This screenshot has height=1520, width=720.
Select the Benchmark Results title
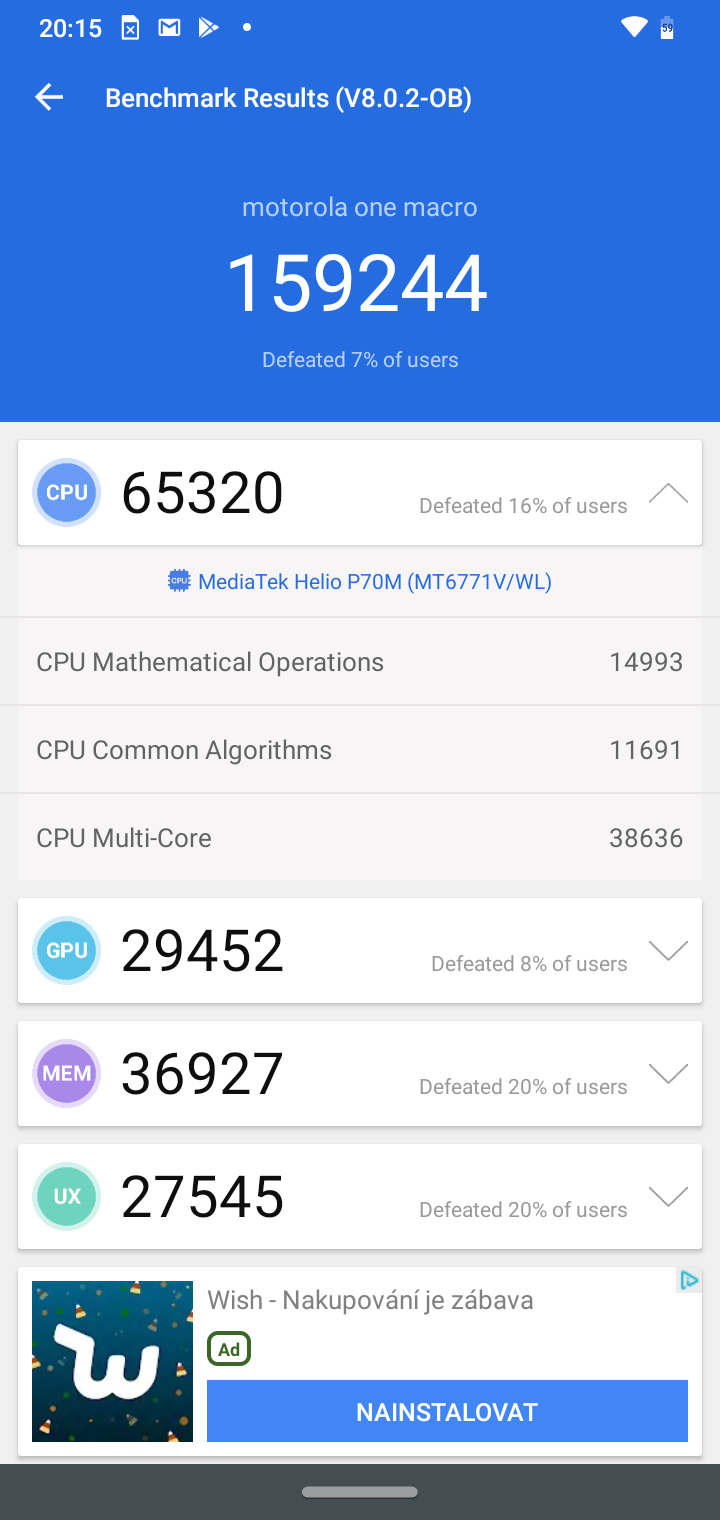pyautogui.click(x=288, y=97)
